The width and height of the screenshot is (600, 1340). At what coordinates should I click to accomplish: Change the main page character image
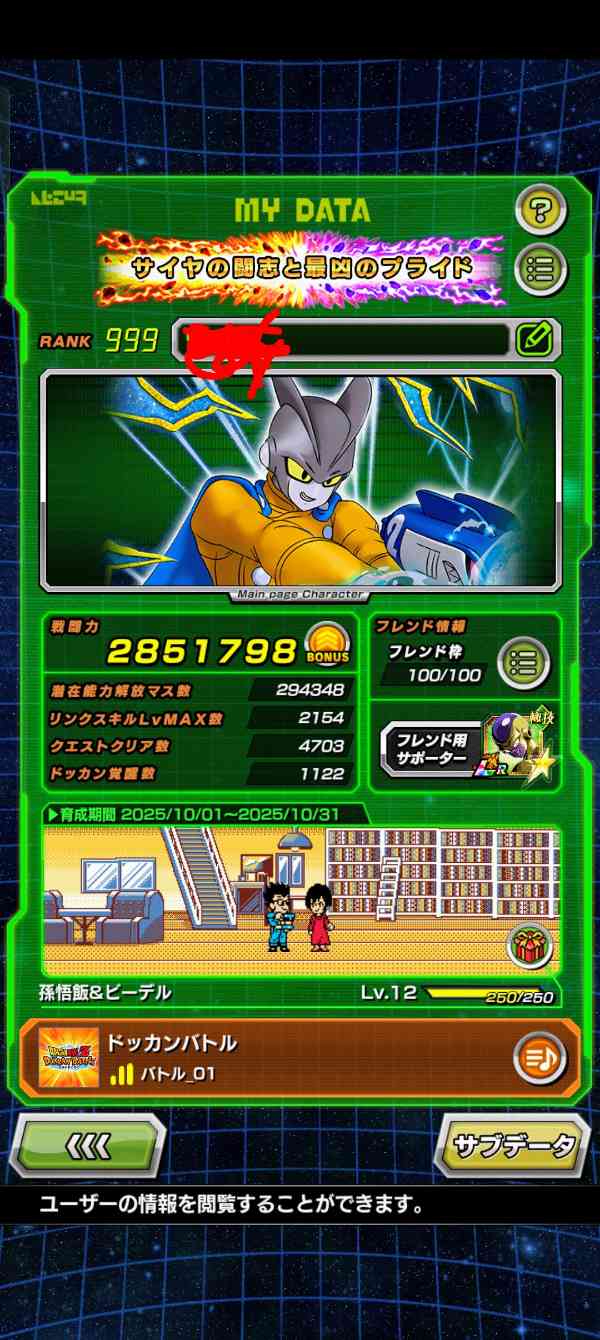(x=300, y=482)
